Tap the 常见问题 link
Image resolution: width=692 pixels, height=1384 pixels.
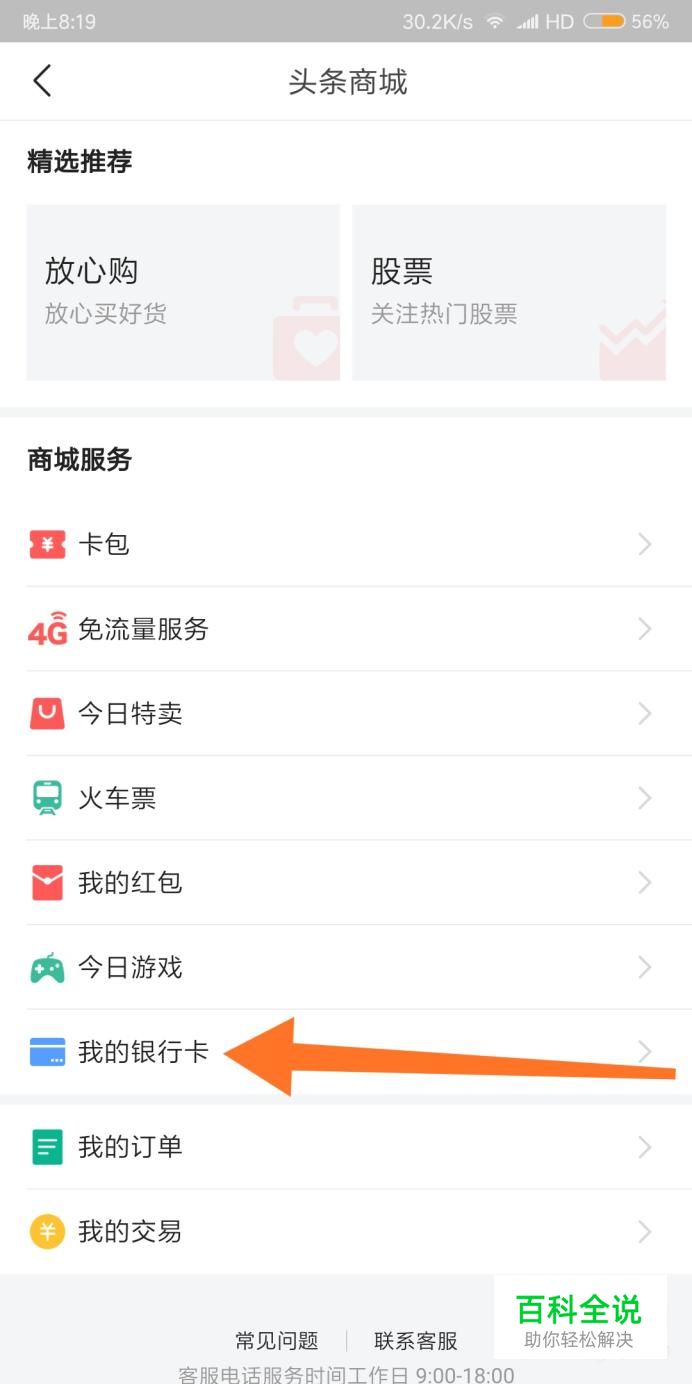(276, 1341)
